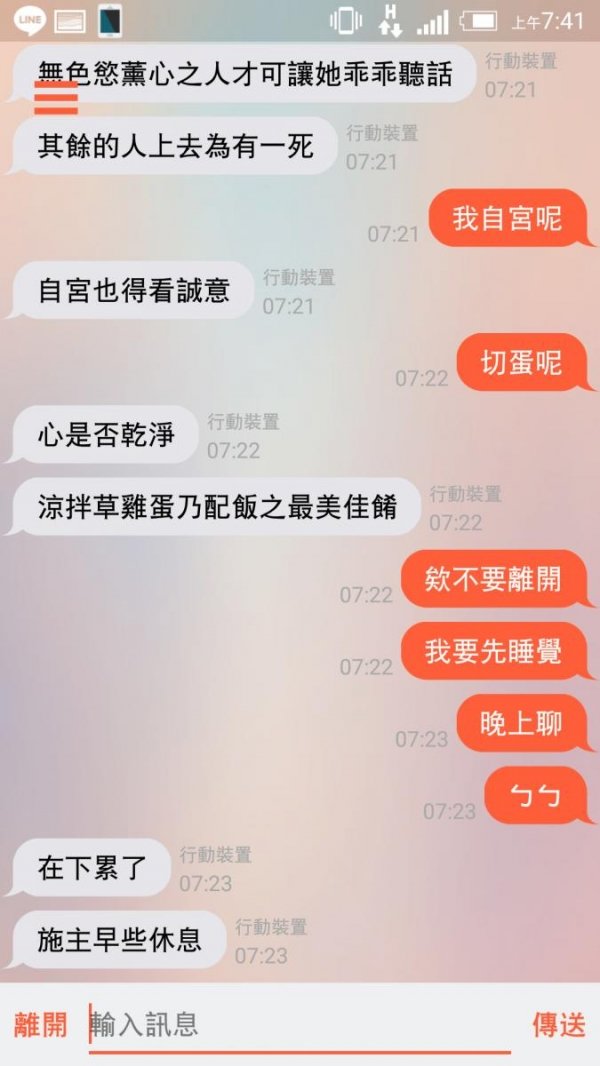600x1066 pixels.
Task: Open the orange hamburger menu
Action: 56,98
